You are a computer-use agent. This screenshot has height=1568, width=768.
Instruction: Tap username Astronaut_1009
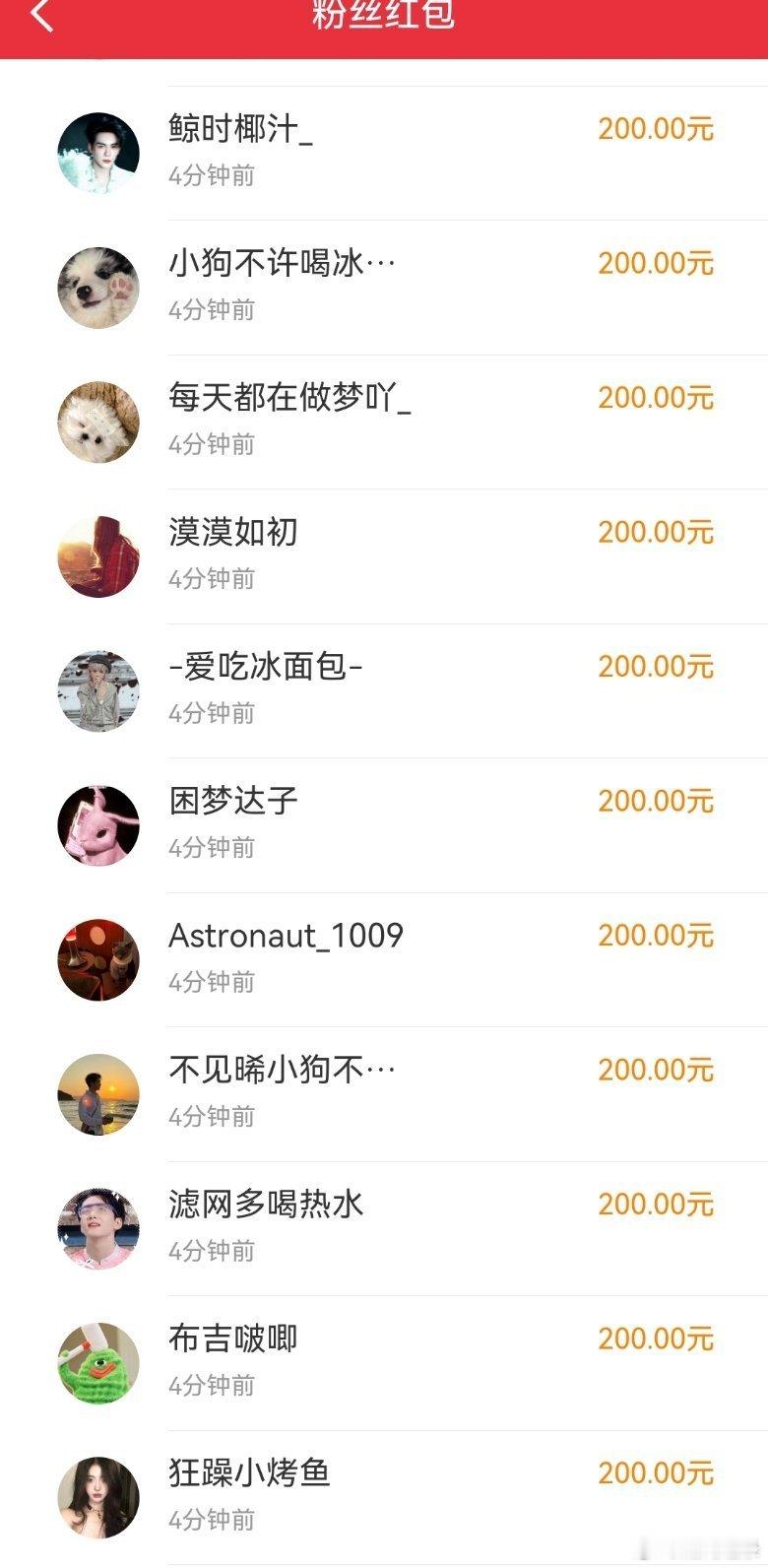286,936
